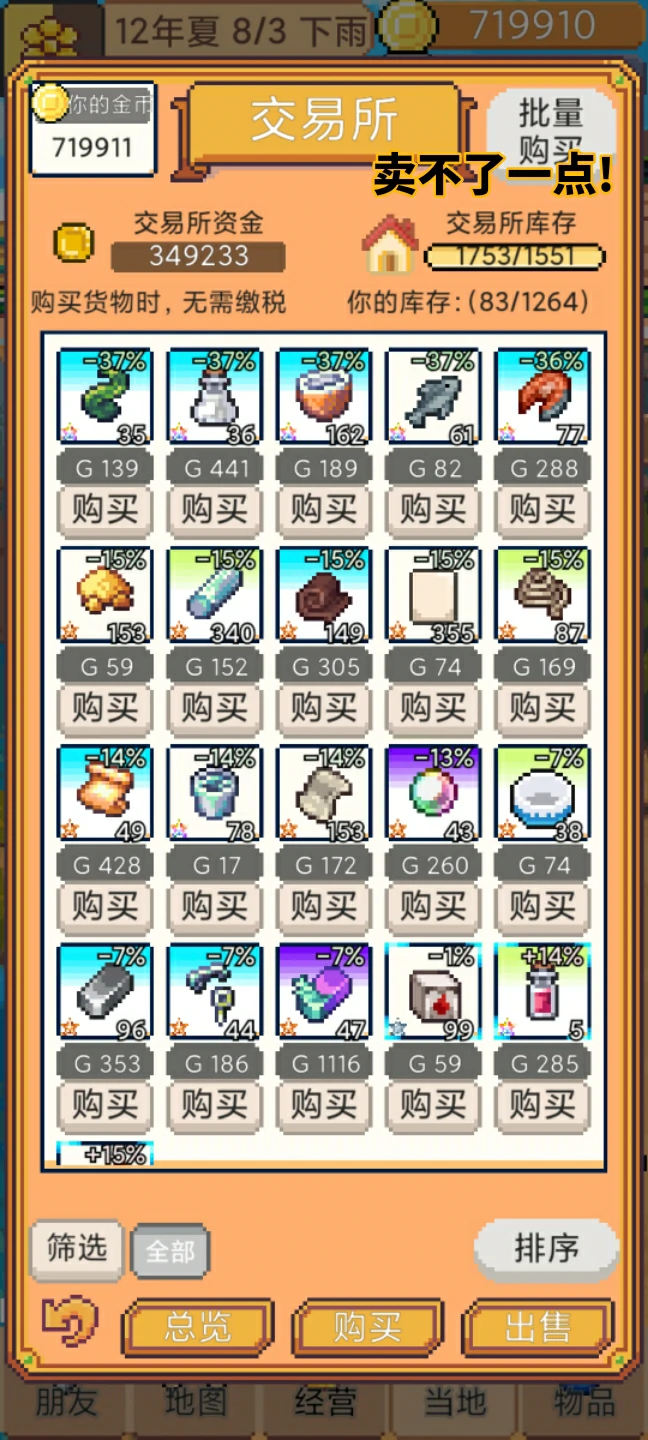The image size is (648, 1440).
Task: Open the 排序 sort options
Action: tap(546, 1248)
